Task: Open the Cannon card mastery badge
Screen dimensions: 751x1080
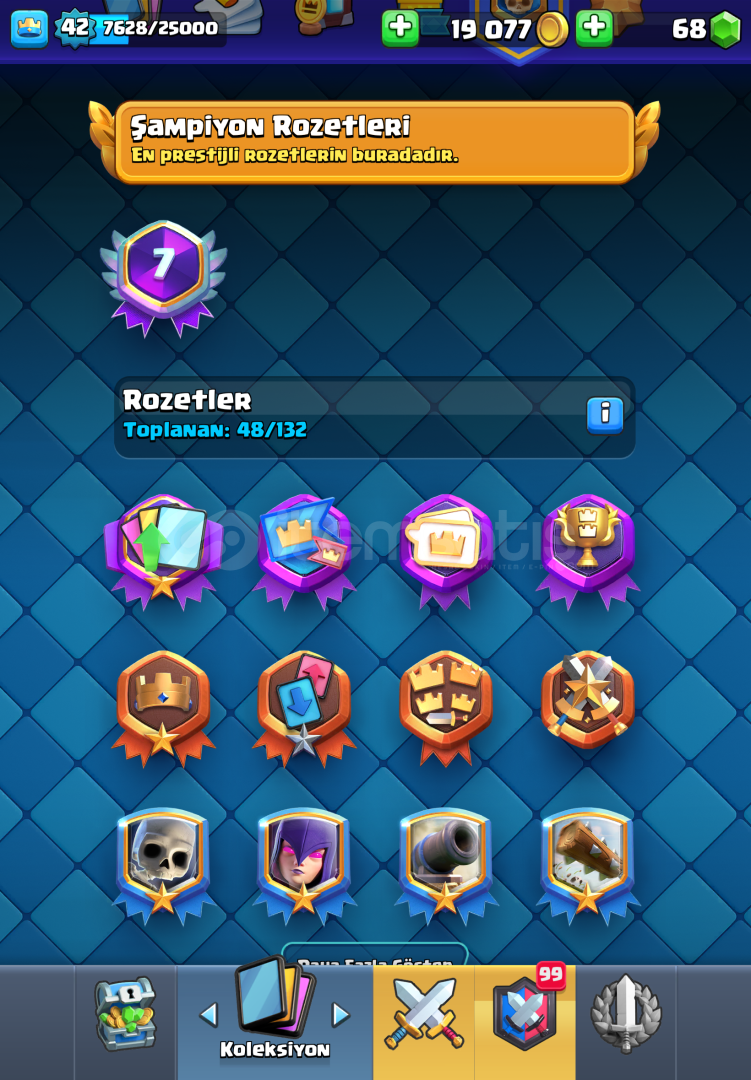Action: click(446, 860)
